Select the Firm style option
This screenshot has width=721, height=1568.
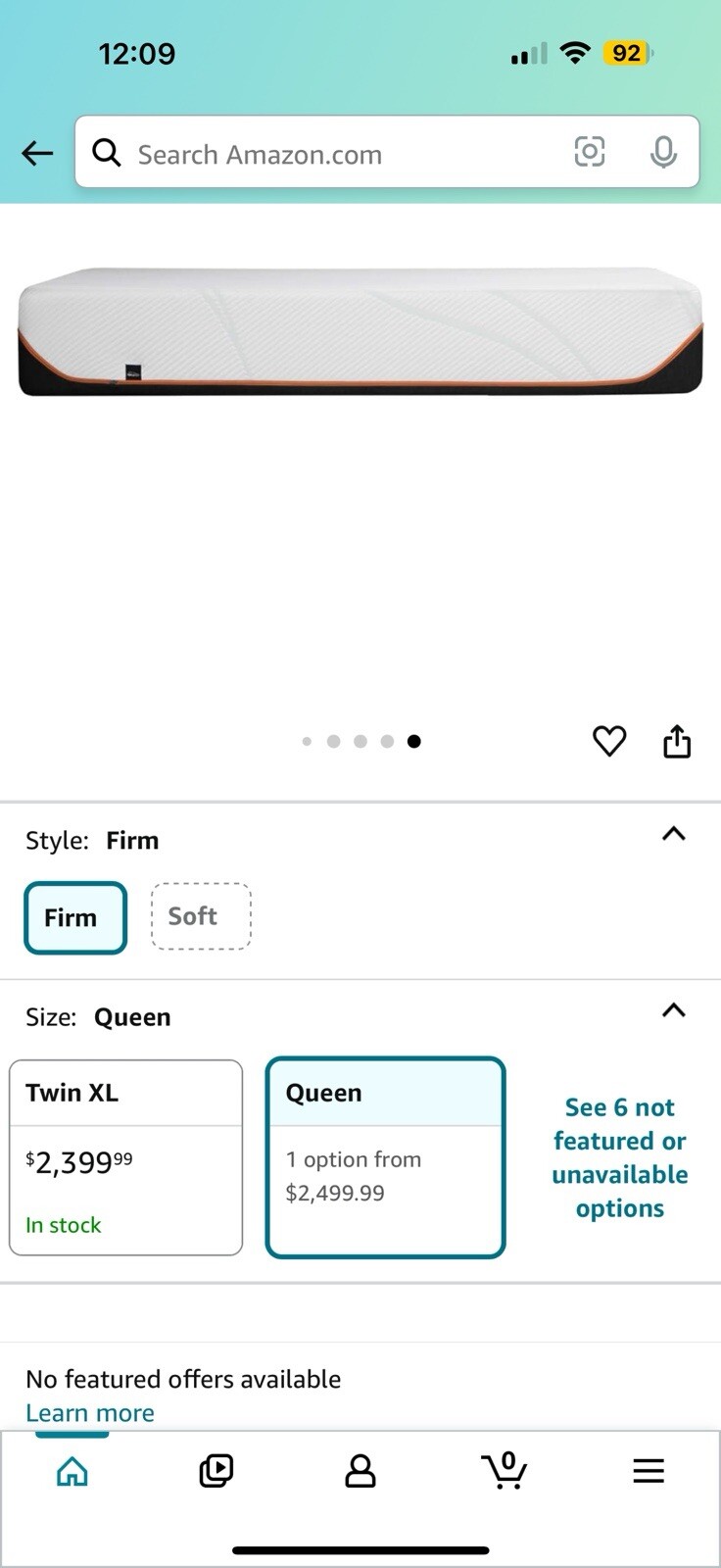pyautogui.click(x=75, y=917)
